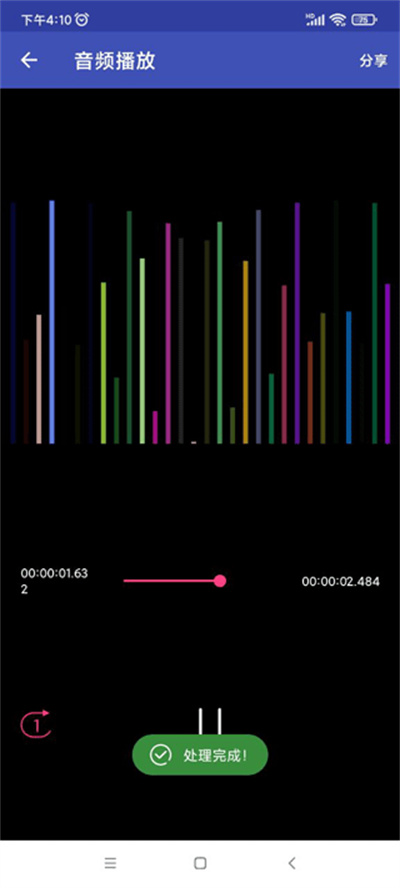Viewport: 400px width, 888px height.
Task: Open the system recent apps button
Action: tap(110, 863)
